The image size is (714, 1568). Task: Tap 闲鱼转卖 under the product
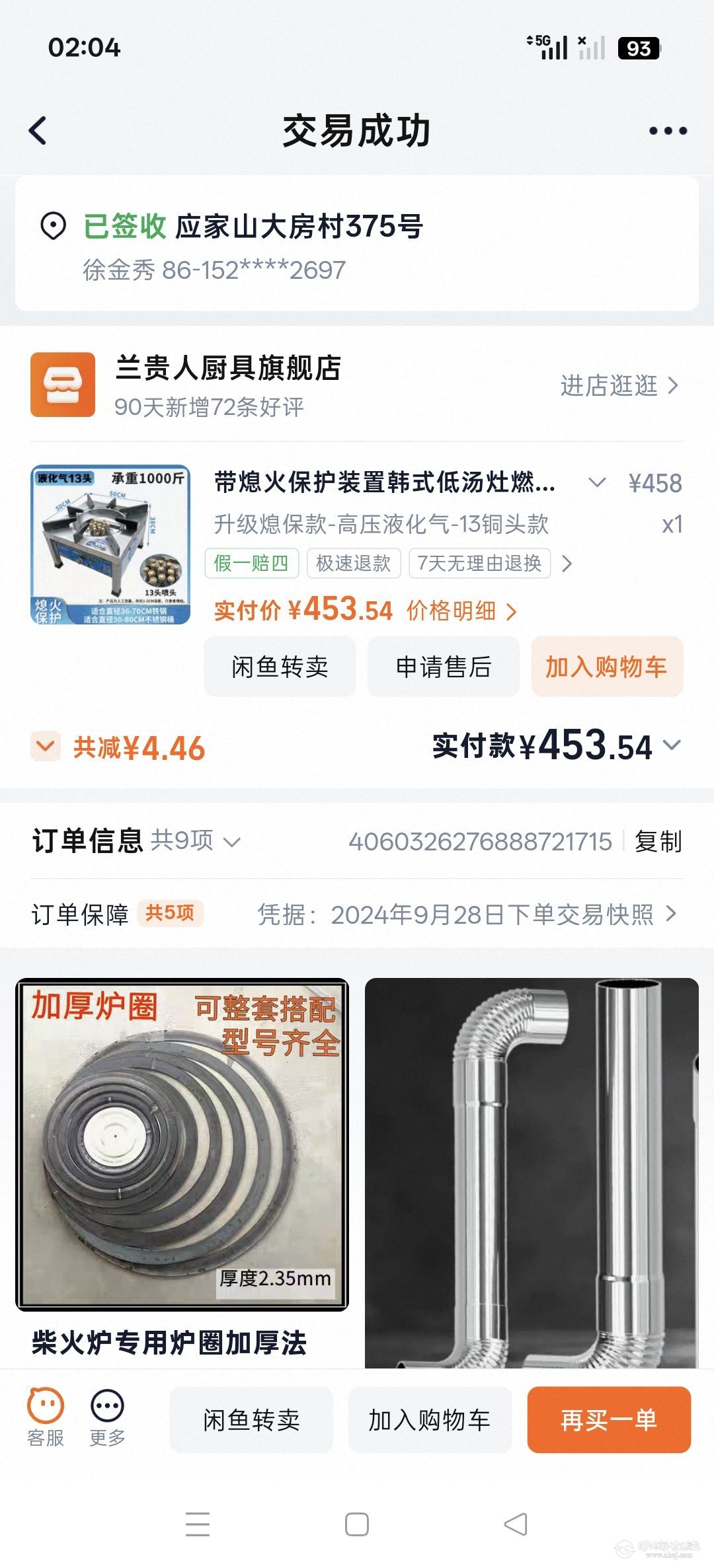[x=280, y=667]
